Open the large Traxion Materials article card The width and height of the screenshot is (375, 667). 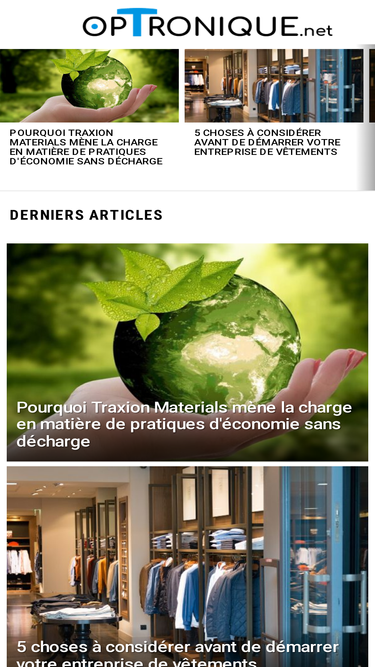pos(188,352)
